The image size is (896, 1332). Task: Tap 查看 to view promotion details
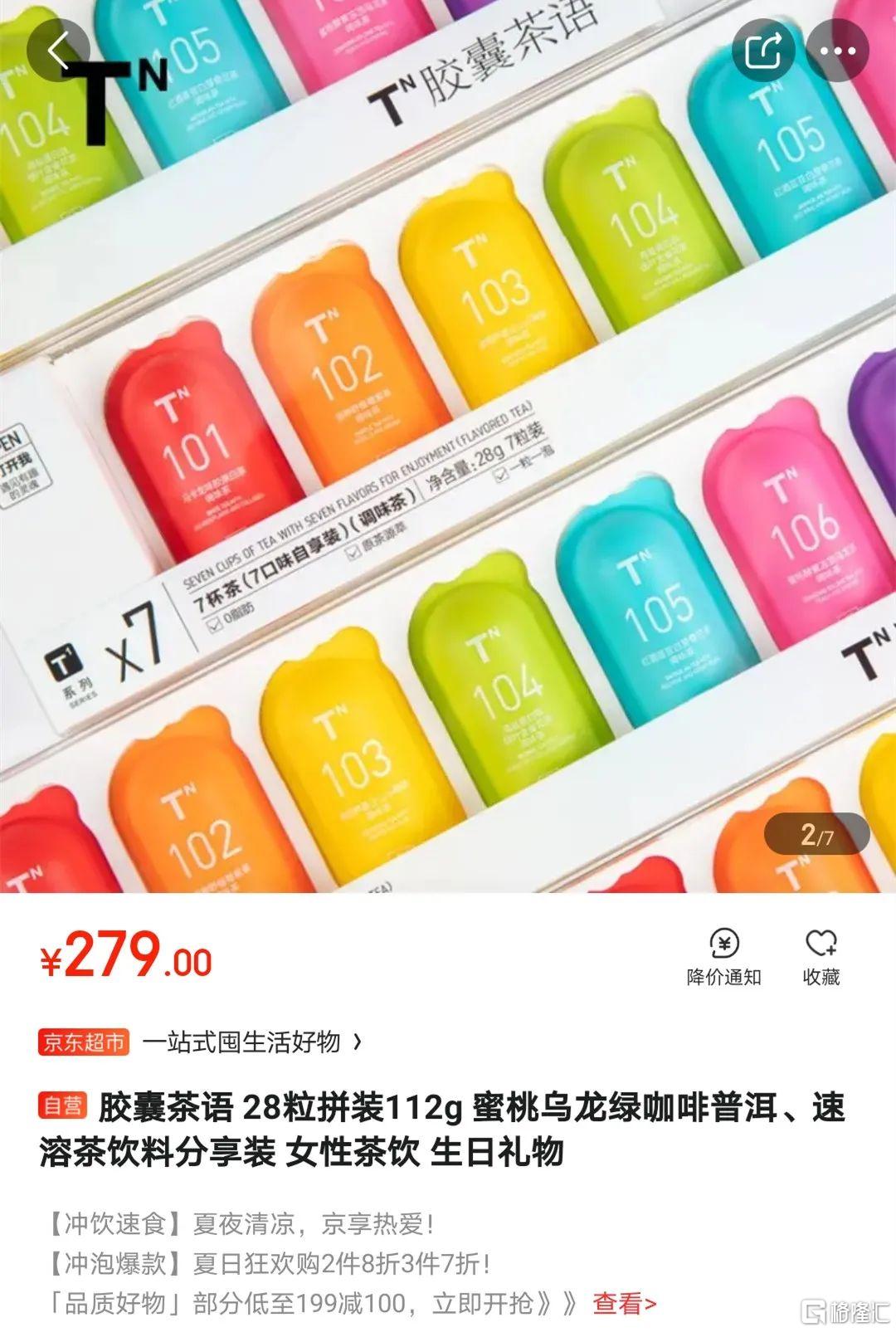tap(624, 1304)
